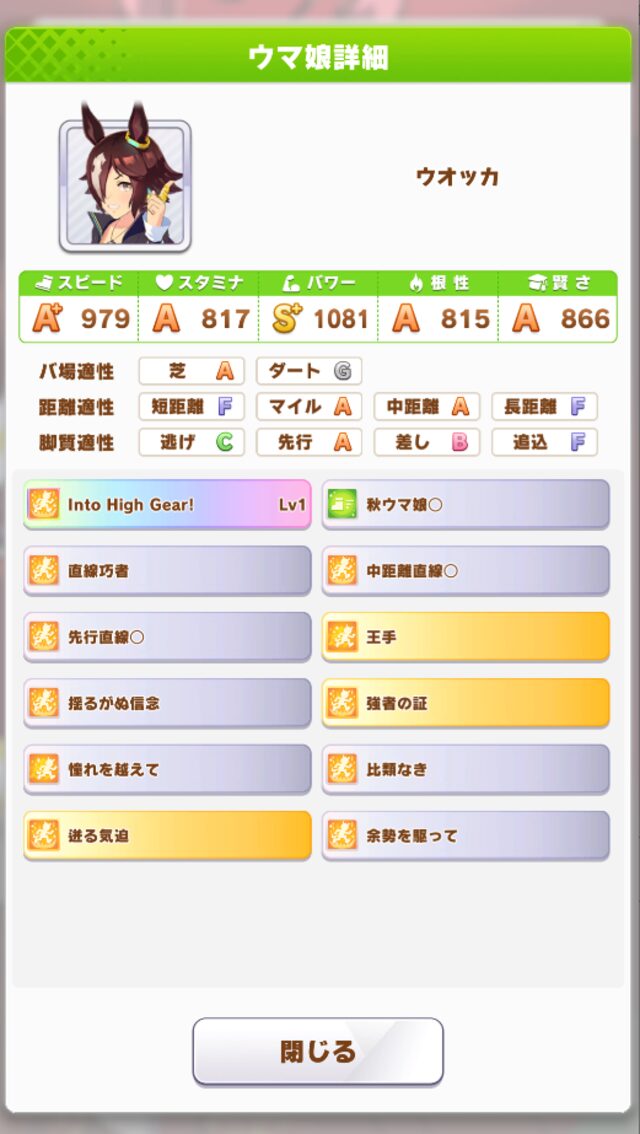
Task: Open the Into High Gear! skill details
Action: click(x=167, y=504)
